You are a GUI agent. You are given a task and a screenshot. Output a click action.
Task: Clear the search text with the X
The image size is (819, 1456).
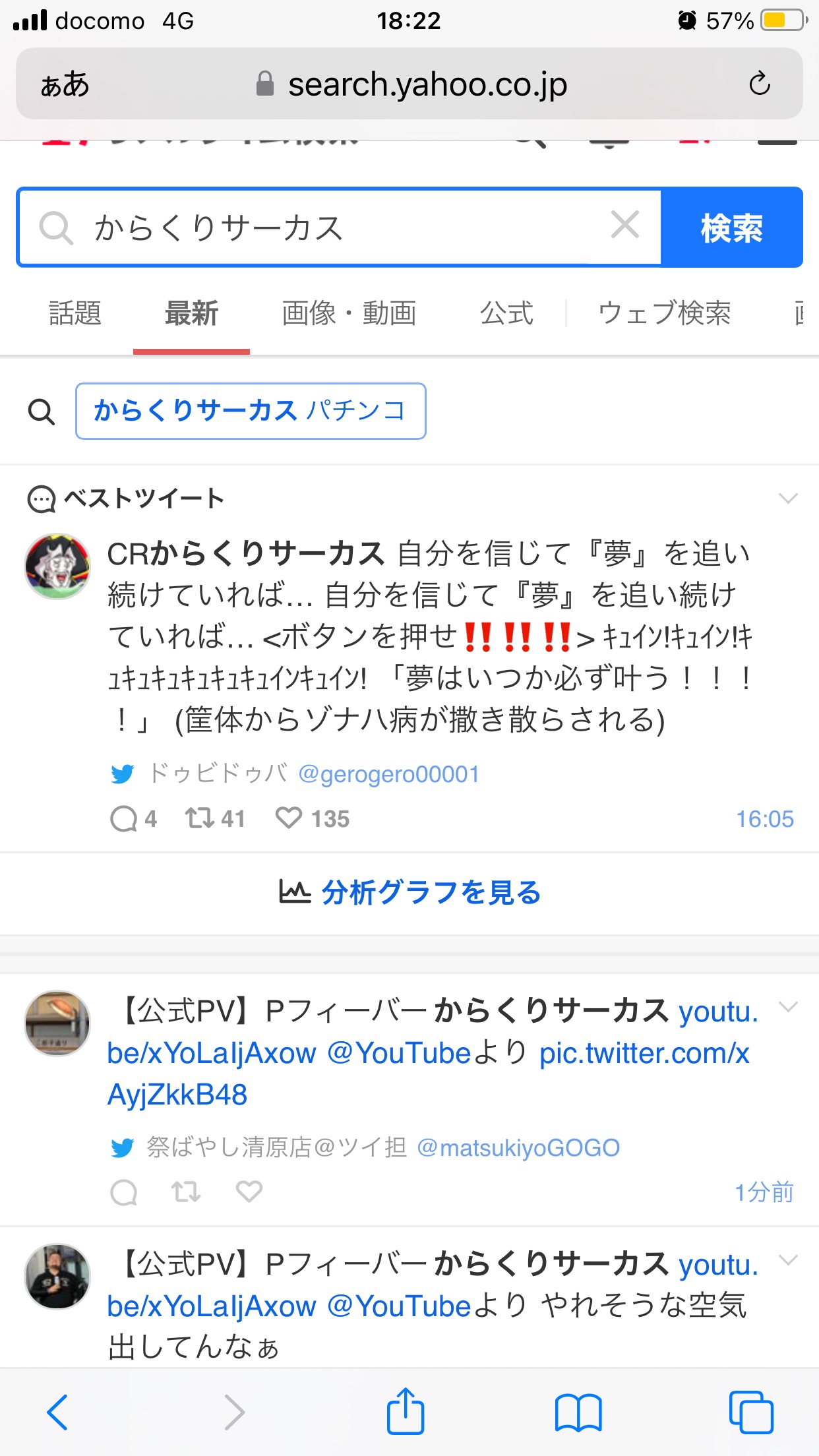(x=624, y=226)
